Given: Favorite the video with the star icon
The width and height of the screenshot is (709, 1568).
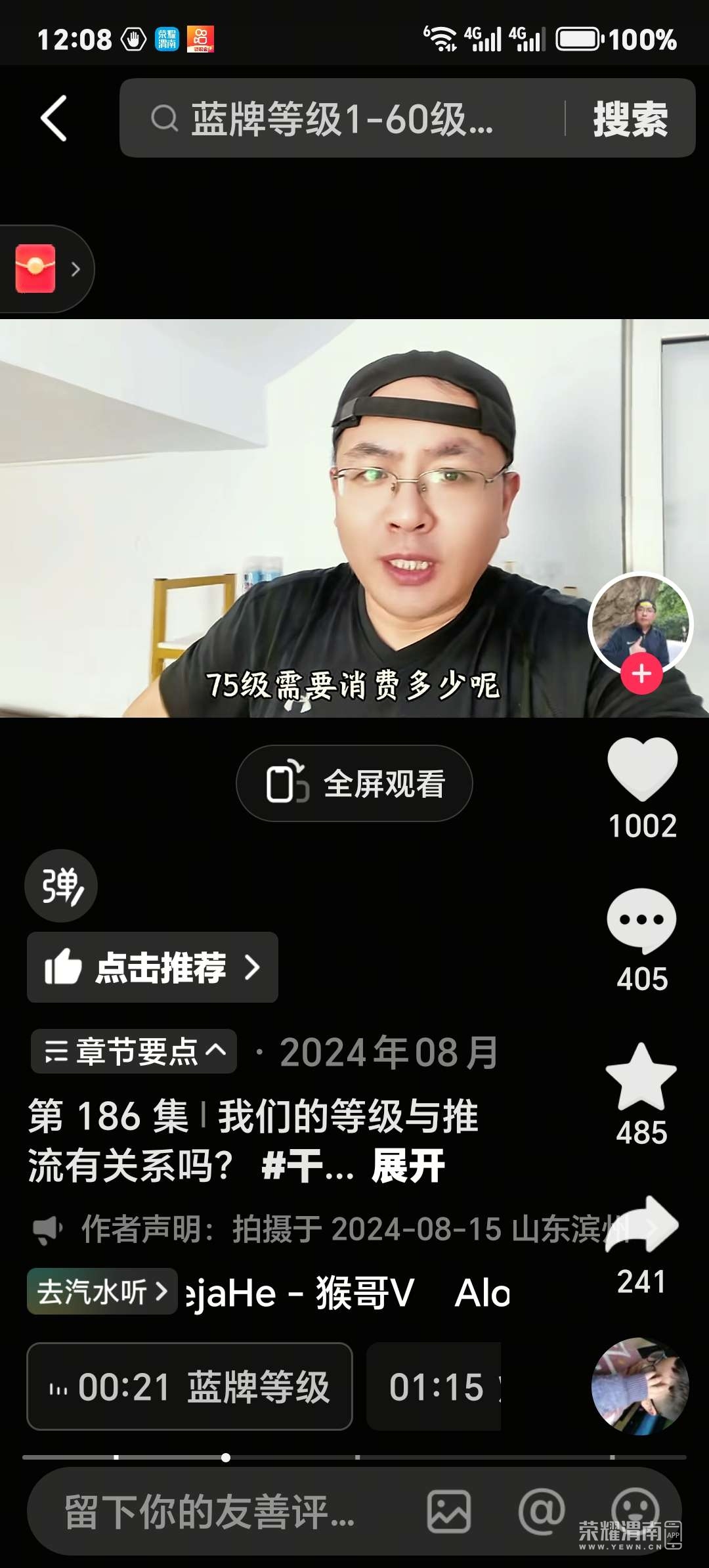Looking at the screenshot, I should click(641, 1077).
